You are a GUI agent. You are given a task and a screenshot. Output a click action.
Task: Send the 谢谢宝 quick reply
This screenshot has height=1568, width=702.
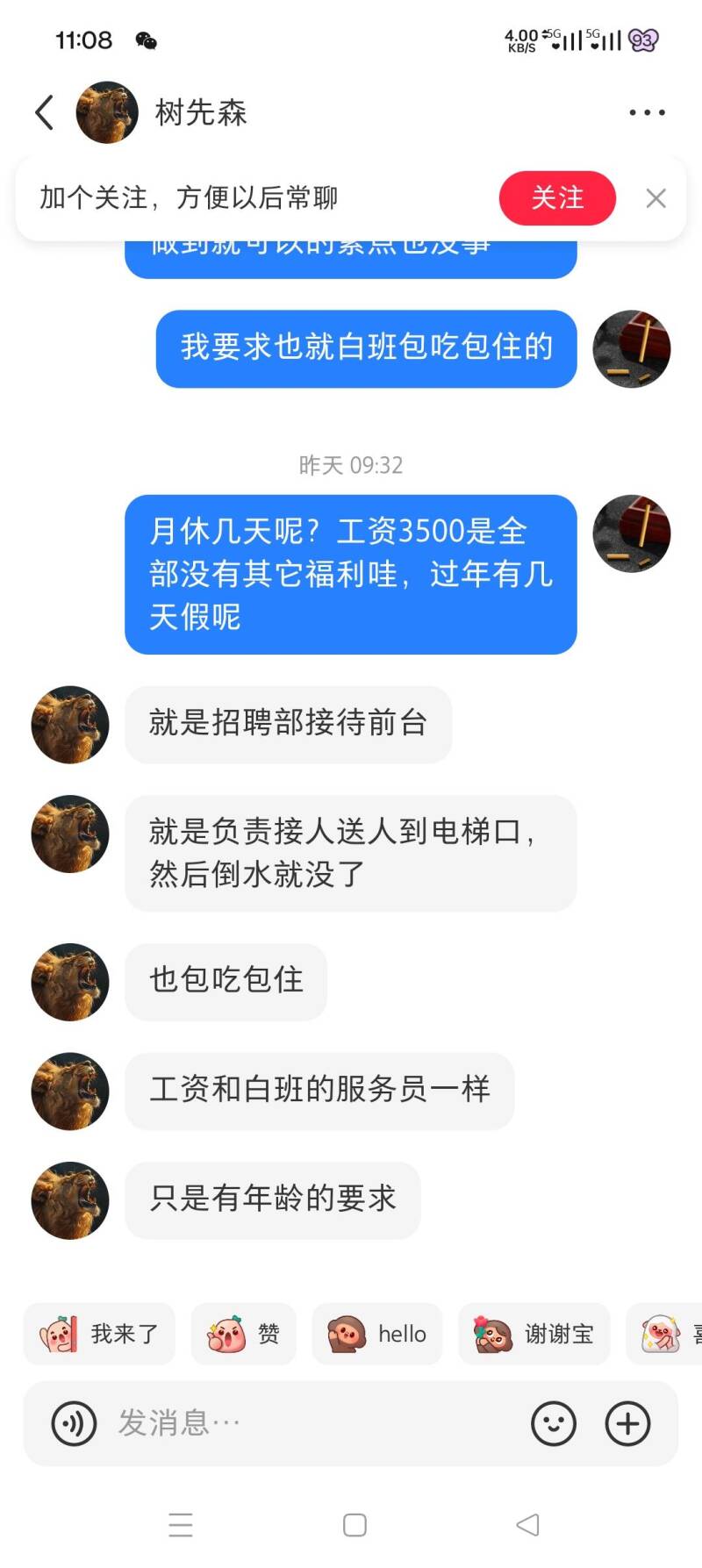coord(534,1334)
